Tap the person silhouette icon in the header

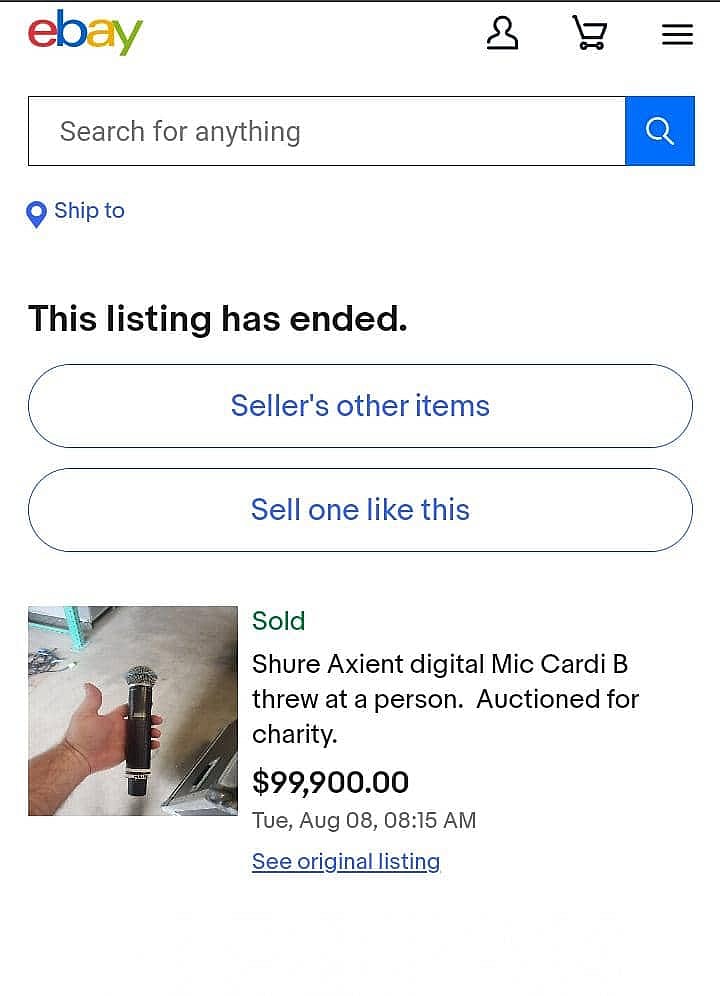pos(503,33)
